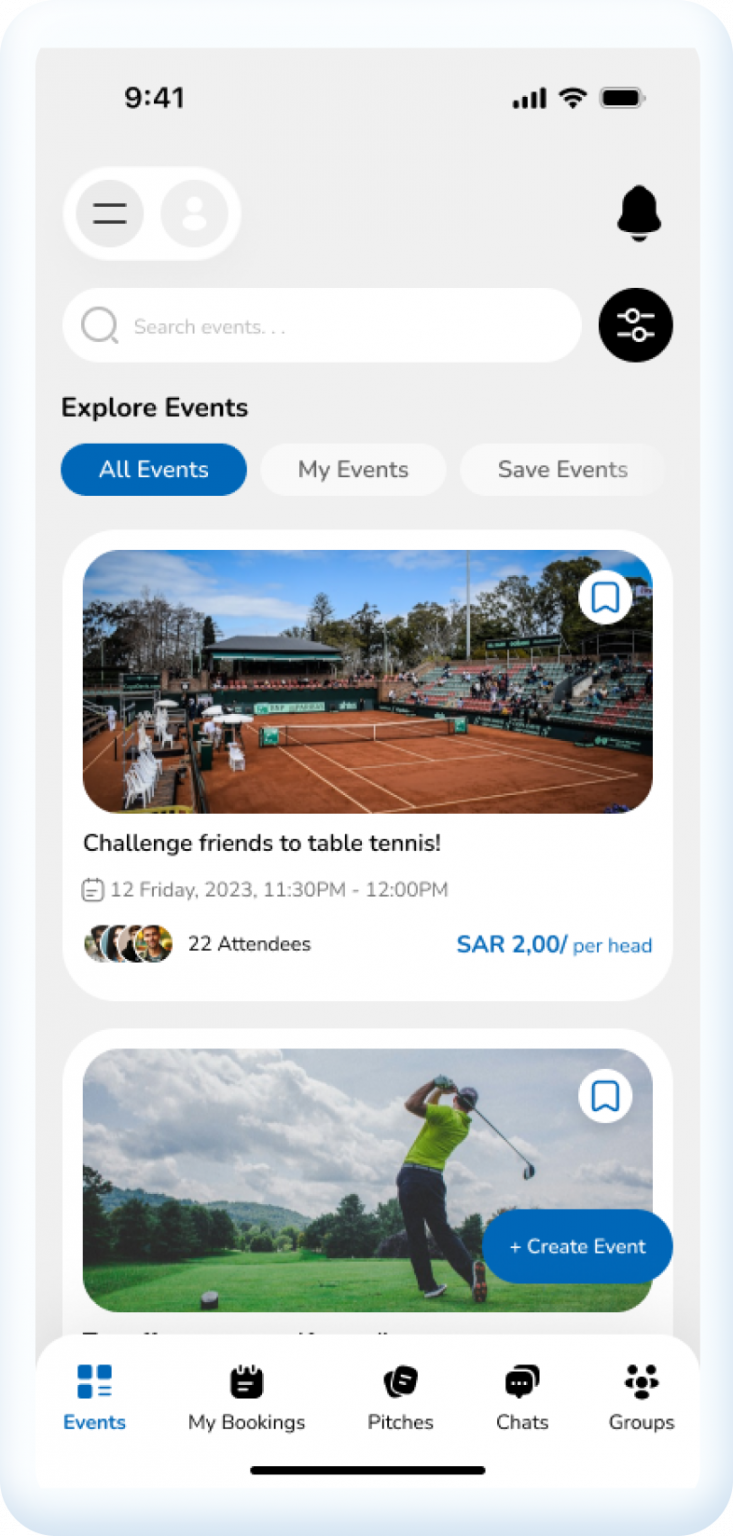The height and width of the screenshot is (1536, 733).
Task: Go to the Events tab
Action: point(95,1396)
